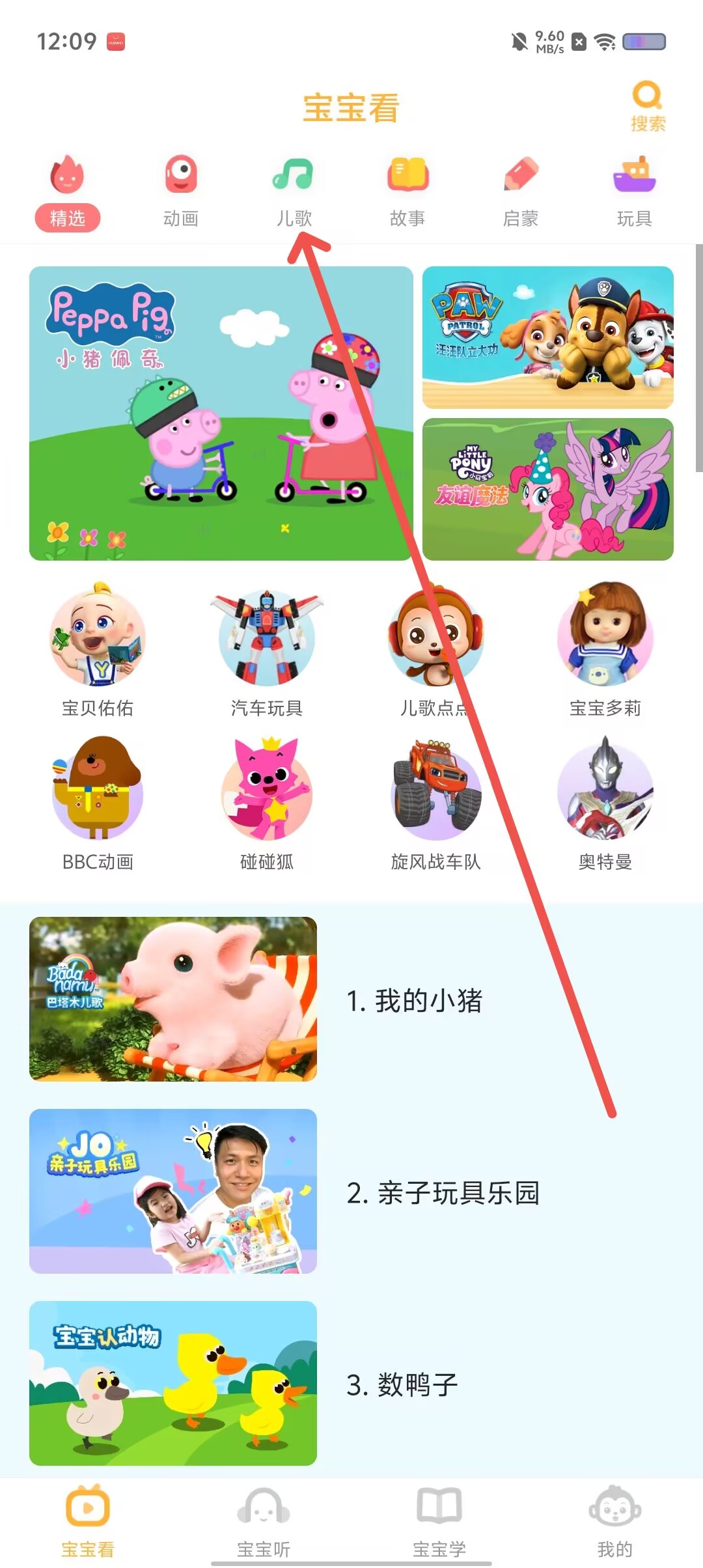703x1568 pixels.
Task: Play the video 数鸭子
Action: [351, 1384]
